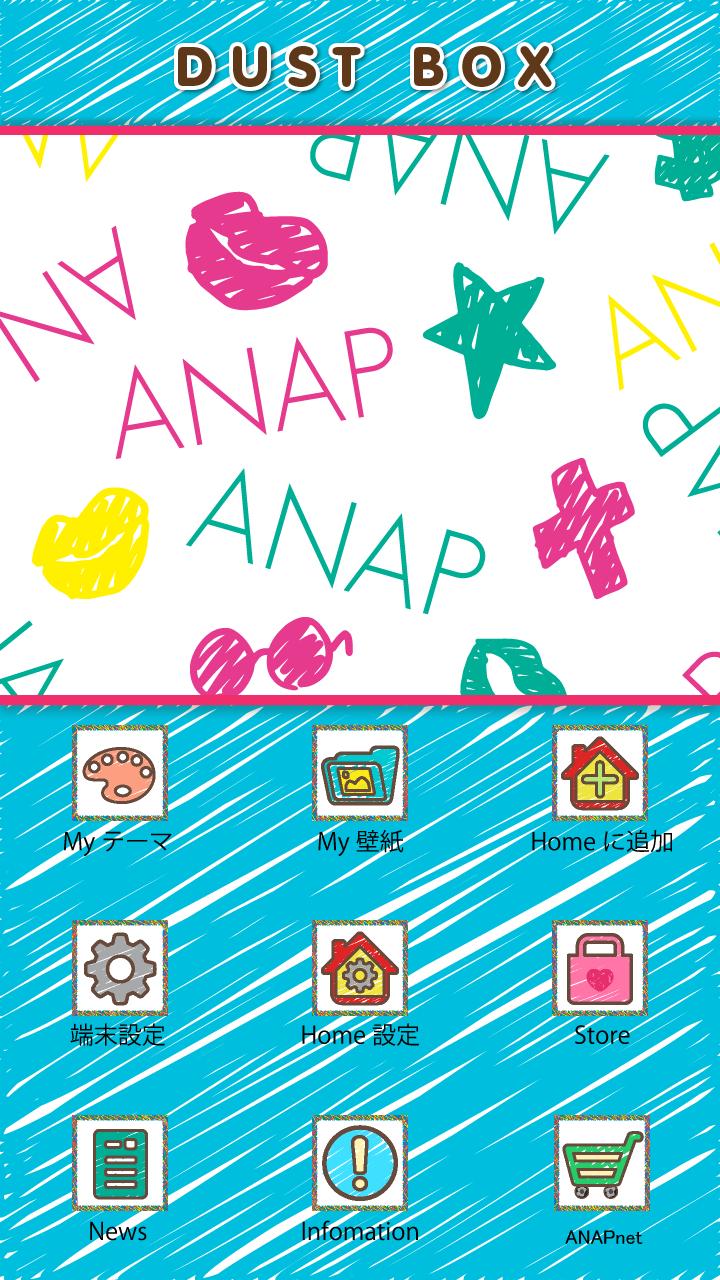Tap Home に追加 icon
The height and width of the screenshot is (1280, 720).
pyautogui.click(x=600, y=773)
